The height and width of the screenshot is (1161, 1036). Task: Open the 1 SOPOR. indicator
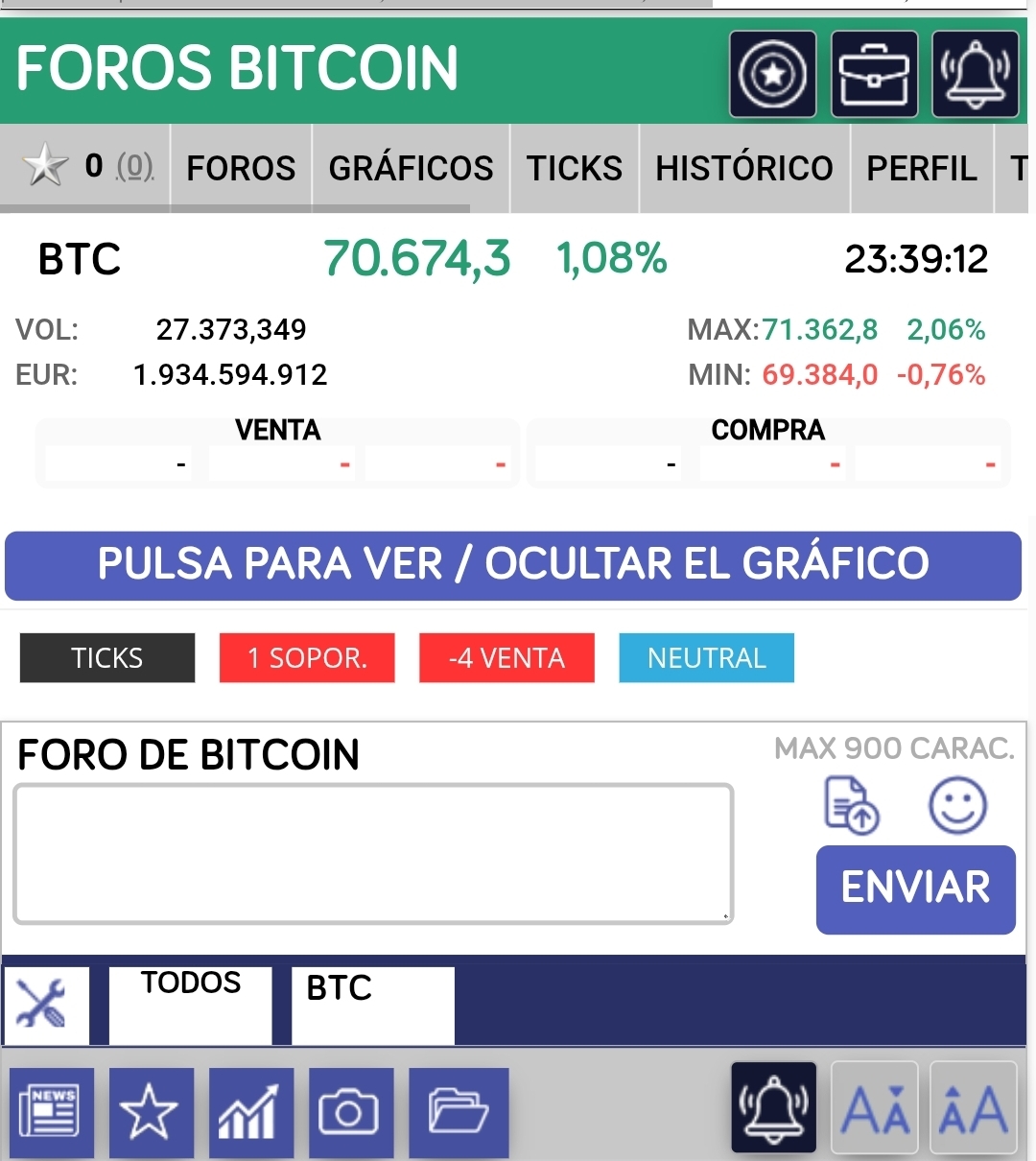[x=307, y=658]
